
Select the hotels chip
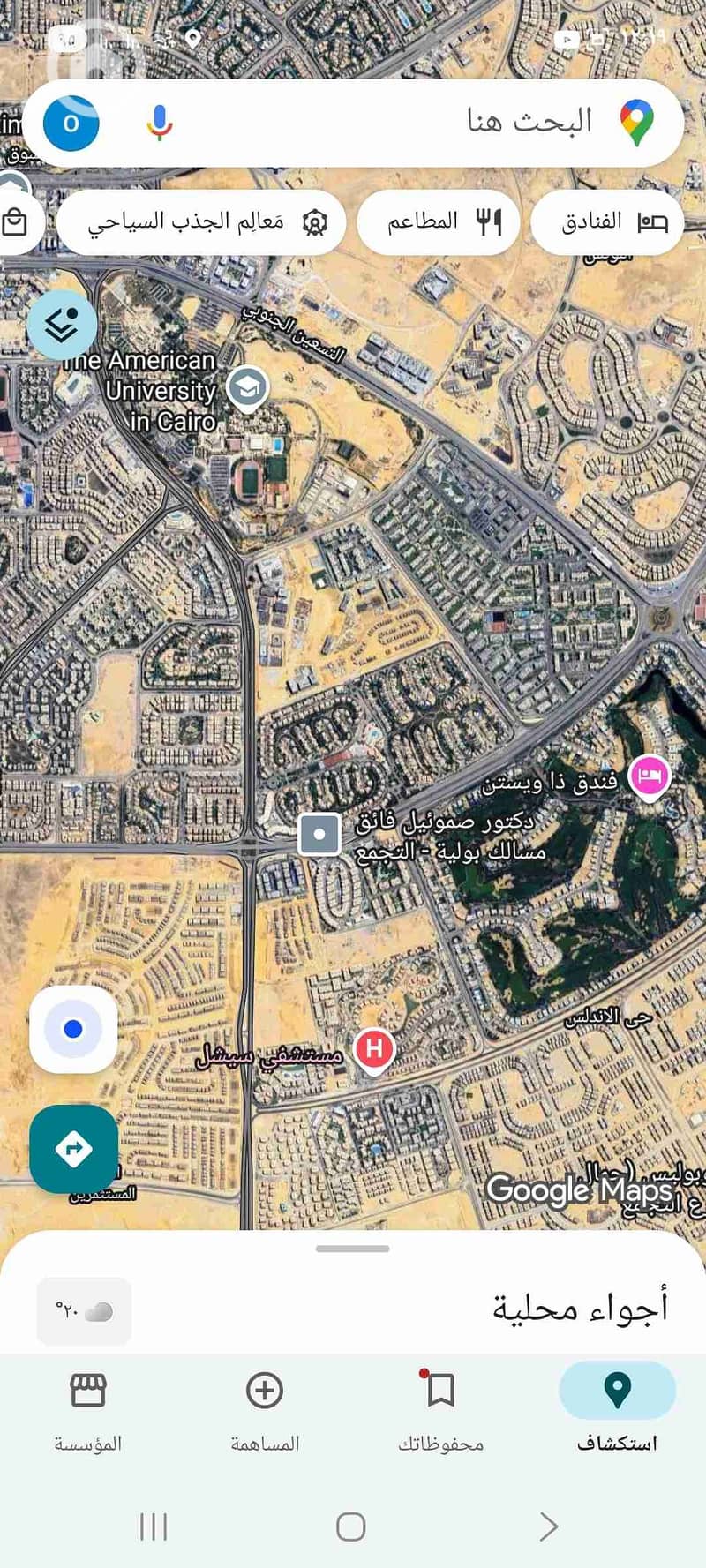pyautogui.click(x=608, y=222)
